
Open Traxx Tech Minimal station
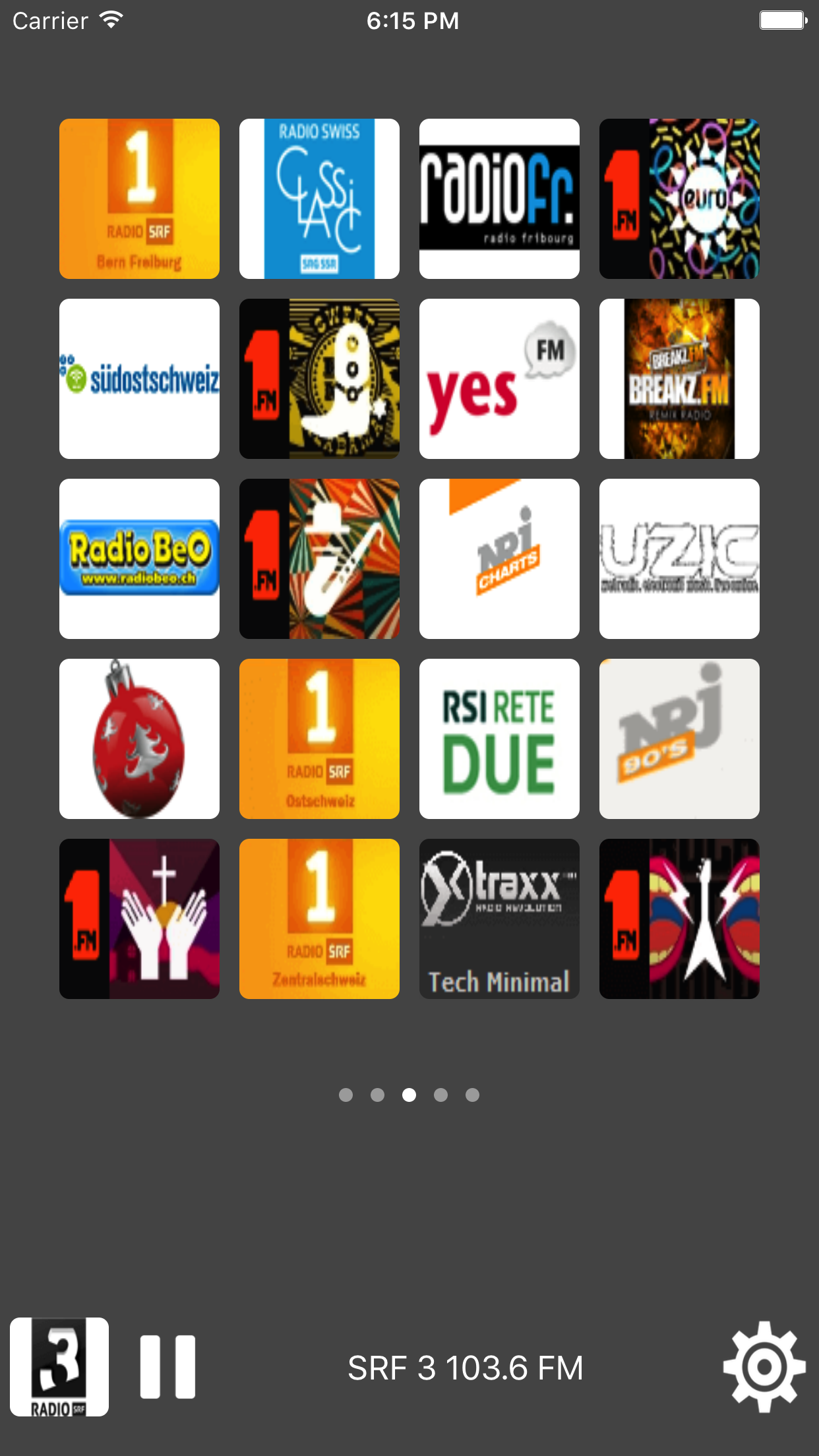tap(499, 919)
